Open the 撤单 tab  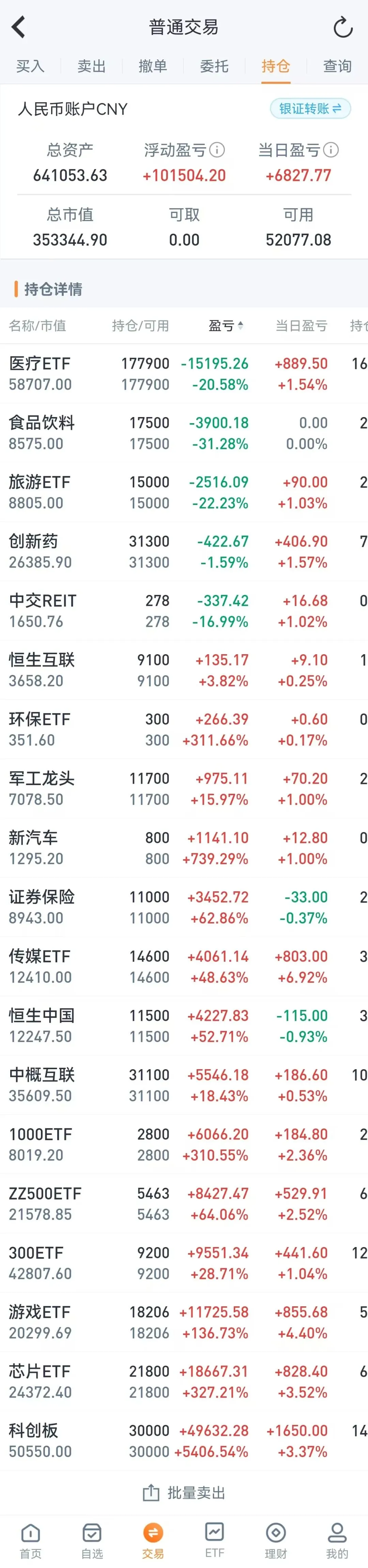tap(153, 66)
